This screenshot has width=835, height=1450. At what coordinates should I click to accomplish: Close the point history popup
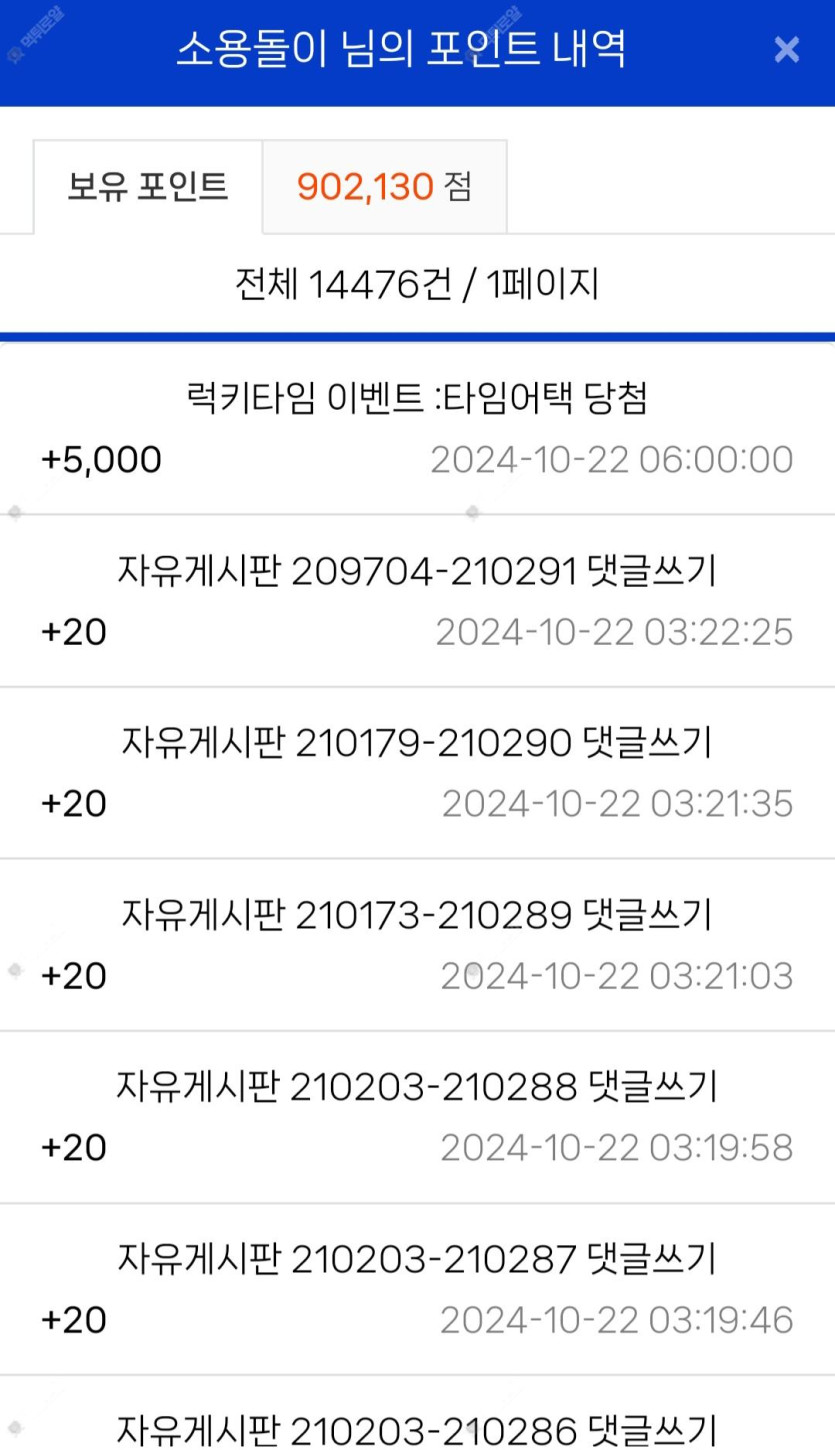tap(787, 50)
